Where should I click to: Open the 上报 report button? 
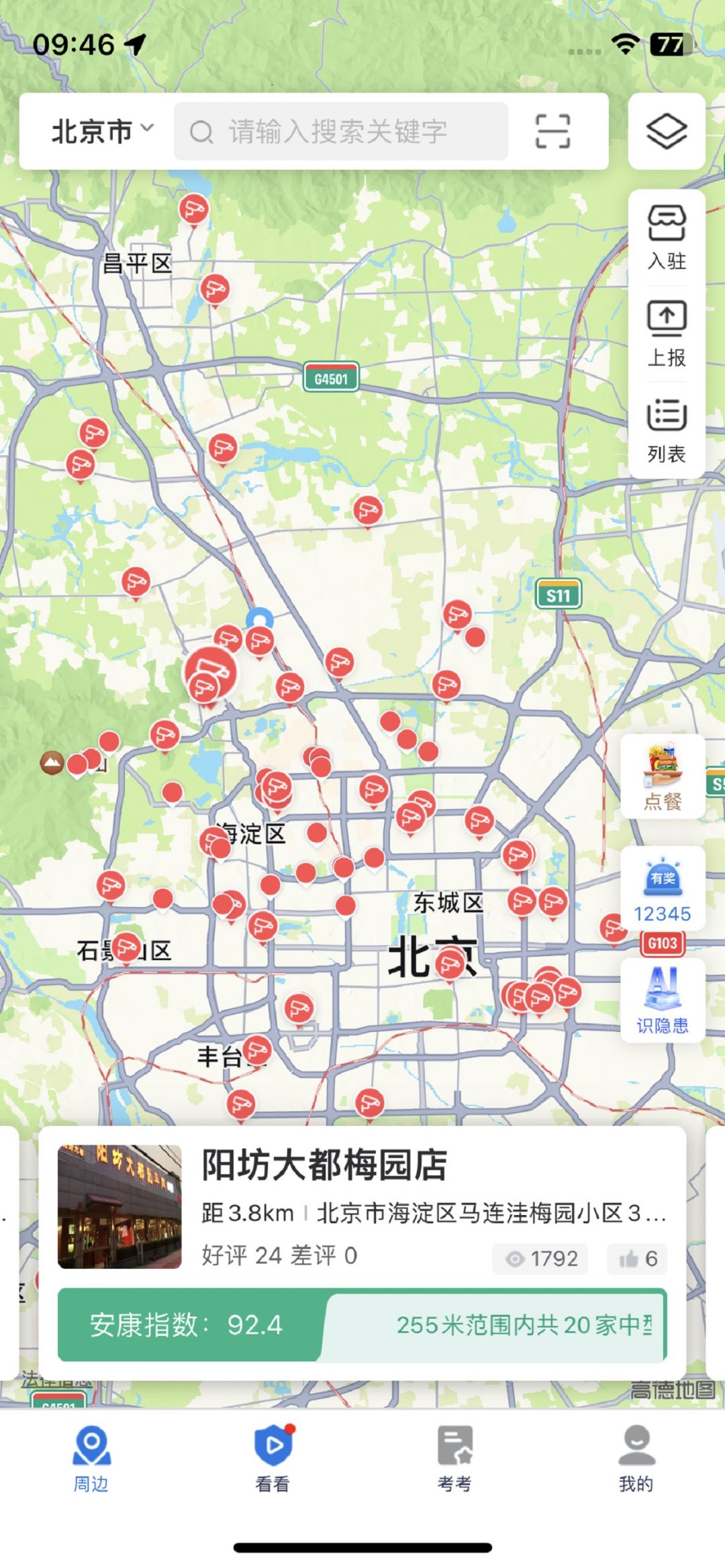pos(666,335)
